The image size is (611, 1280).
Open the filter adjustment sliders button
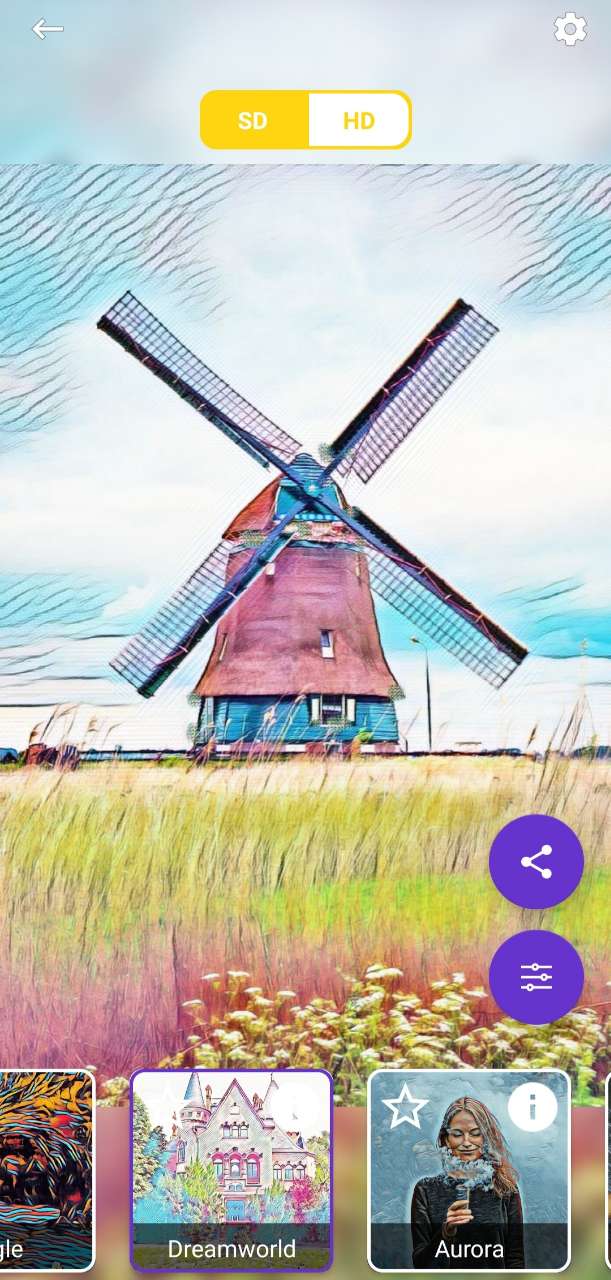536,977
